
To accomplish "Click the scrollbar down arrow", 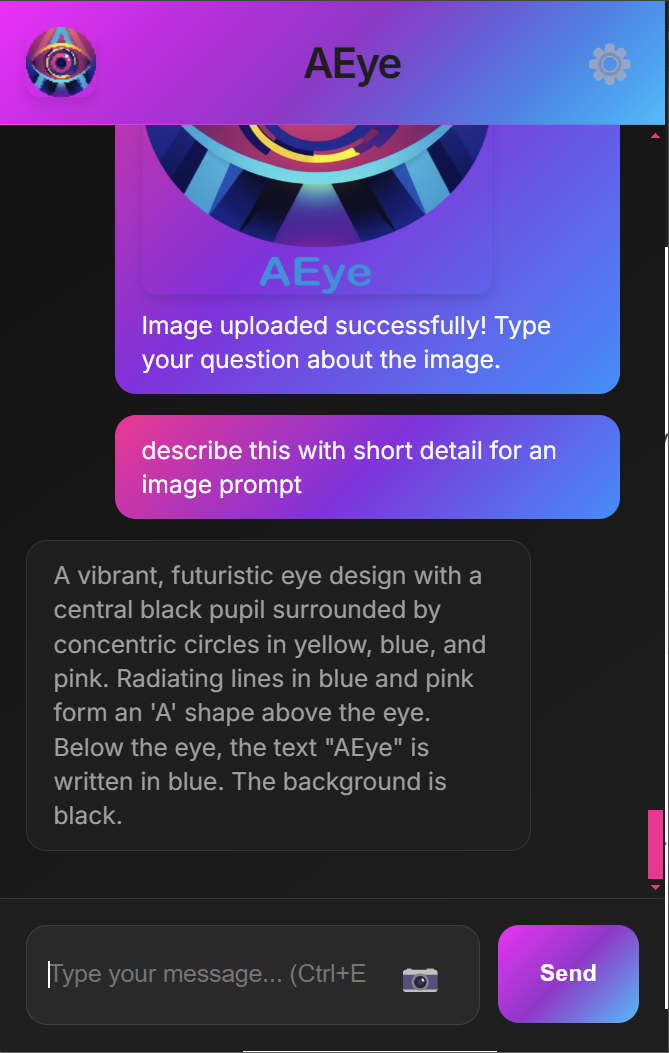I will (x=656, y=887).
